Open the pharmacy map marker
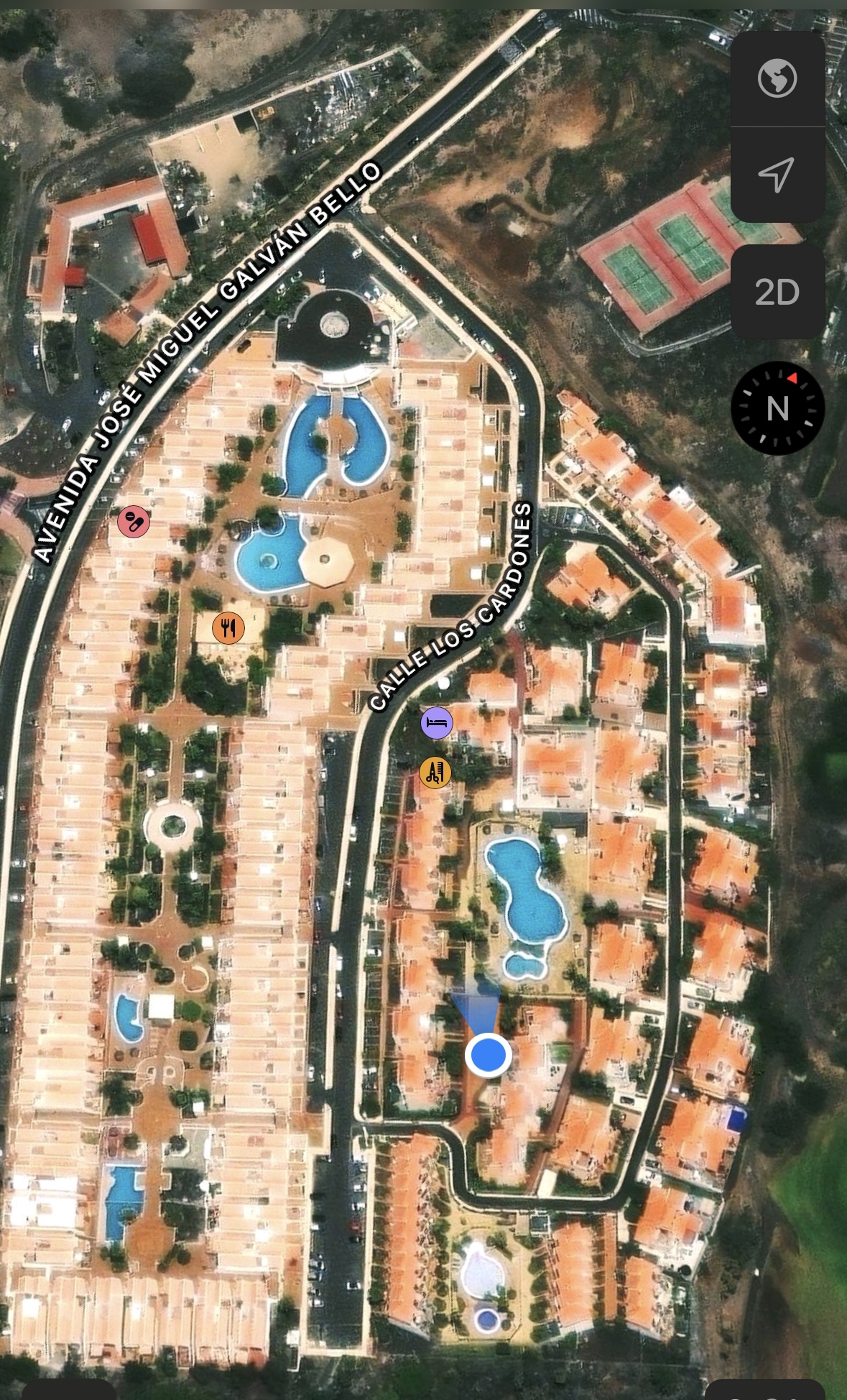The height and width of the screenshot is (1400, 847). pyautogui.click(x=134, y=522)
